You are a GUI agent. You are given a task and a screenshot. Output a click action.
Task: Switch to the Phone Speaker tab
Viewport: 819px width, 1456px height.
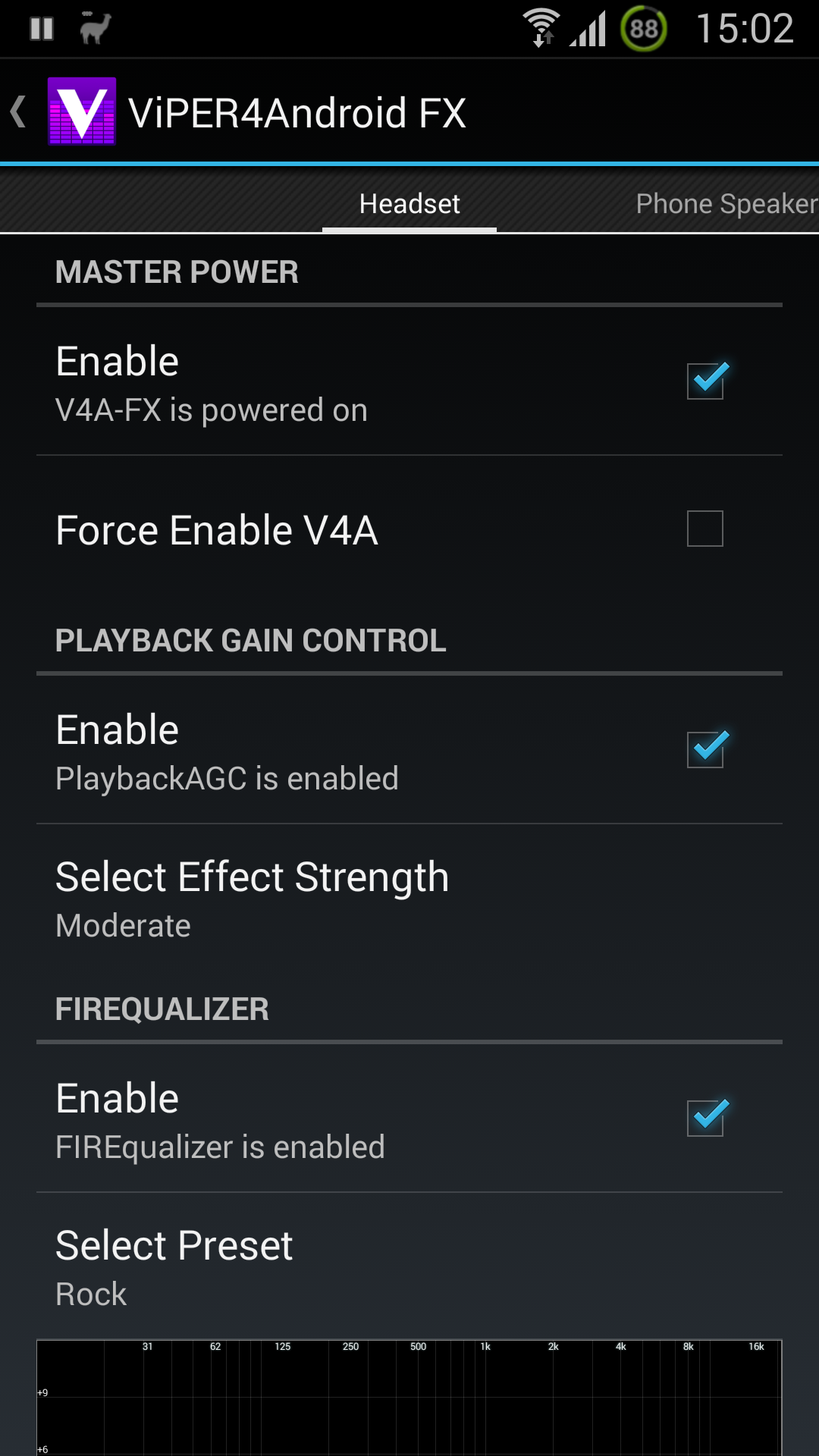(x=726, y=204)
